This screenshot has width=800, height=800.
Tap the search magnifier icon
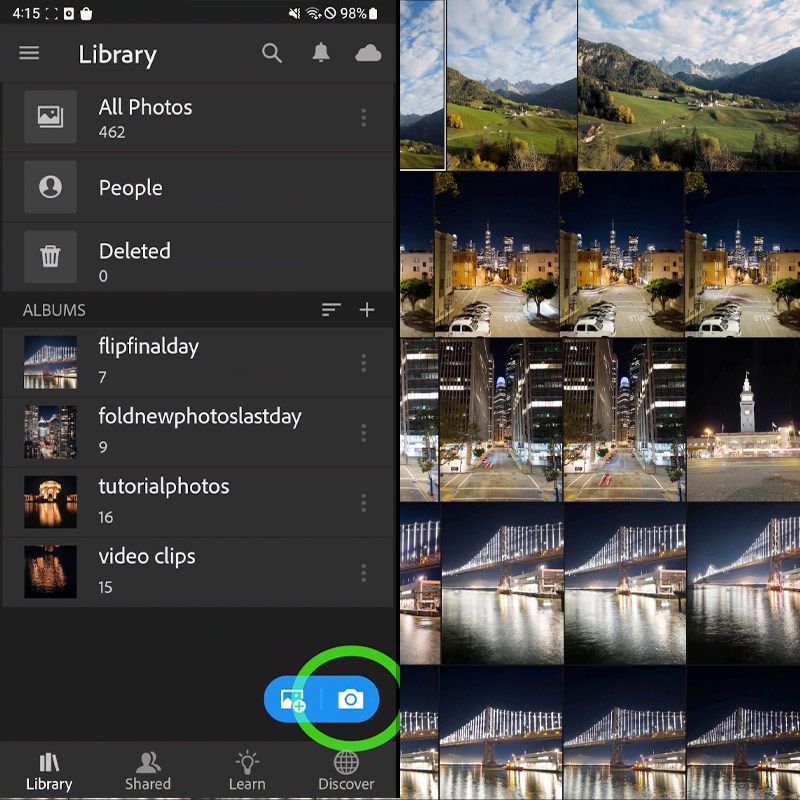click(x=271, y=53)
